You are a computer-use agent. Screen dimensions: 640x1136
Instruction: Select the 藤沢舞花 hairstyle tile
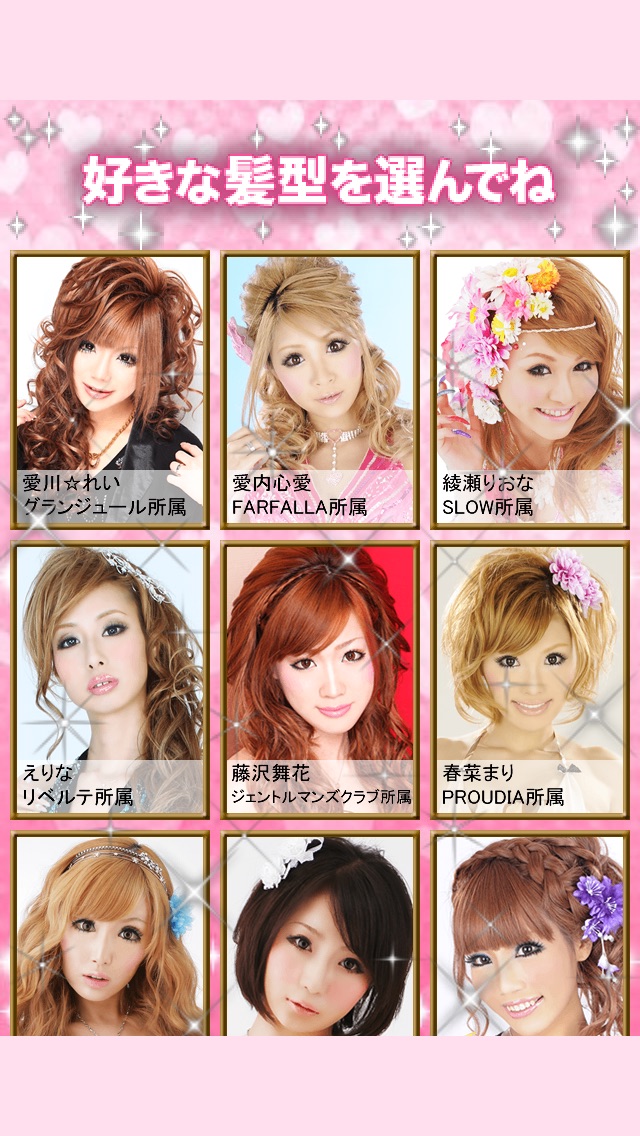(x=320, y=678)
